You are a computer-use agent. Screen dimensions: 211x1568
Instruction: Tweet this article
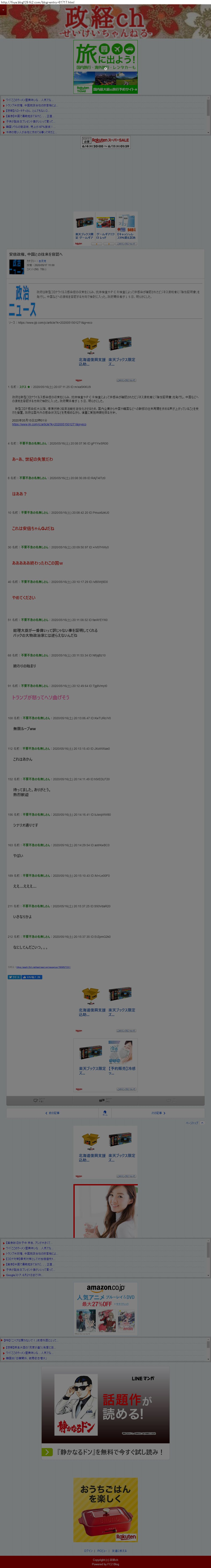13,977
